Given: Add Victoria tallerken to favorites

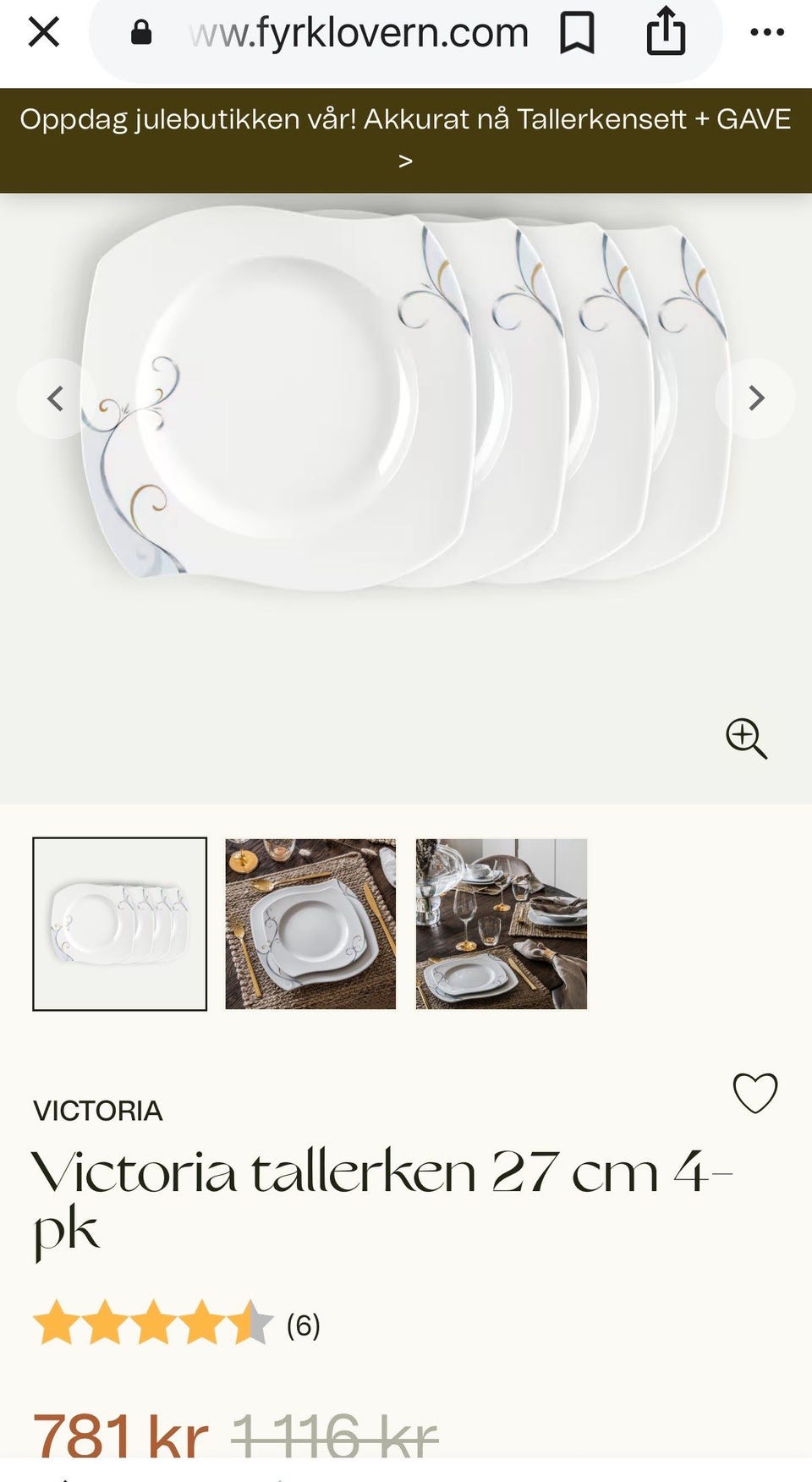Looking at the screenshot, I should point(754,1093).
